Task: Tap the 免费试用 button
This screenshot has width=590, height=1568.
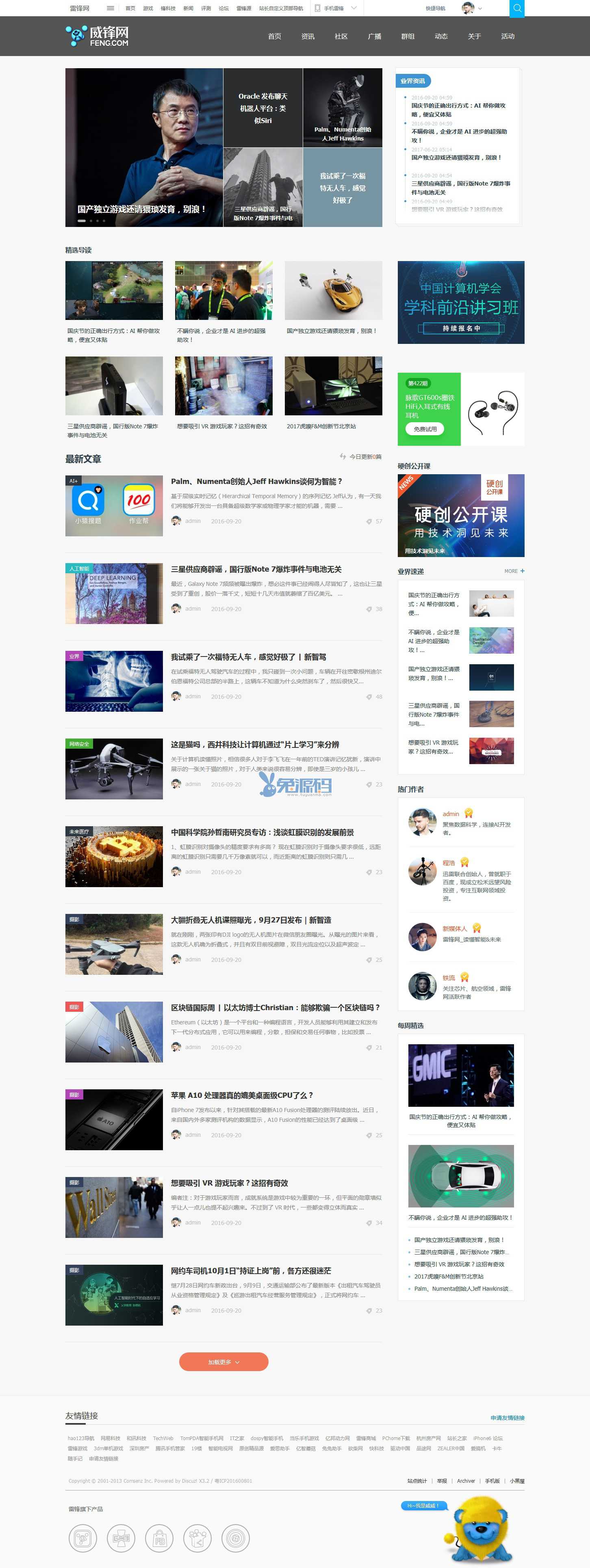Action: point(425,429)
